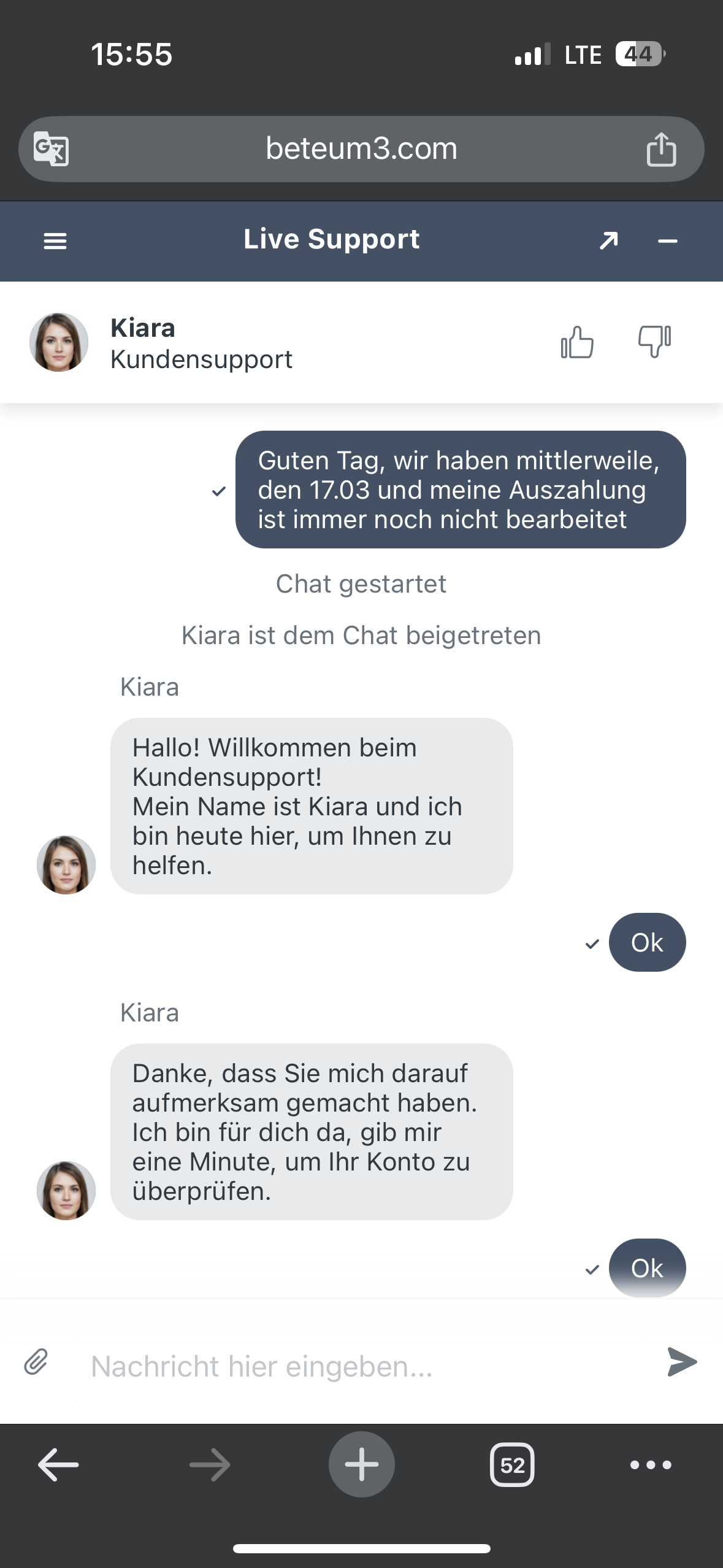Open the browser's three-dot menu
The width and height of the screenshot is (723, 1568).
click(x=651, y=1465)
